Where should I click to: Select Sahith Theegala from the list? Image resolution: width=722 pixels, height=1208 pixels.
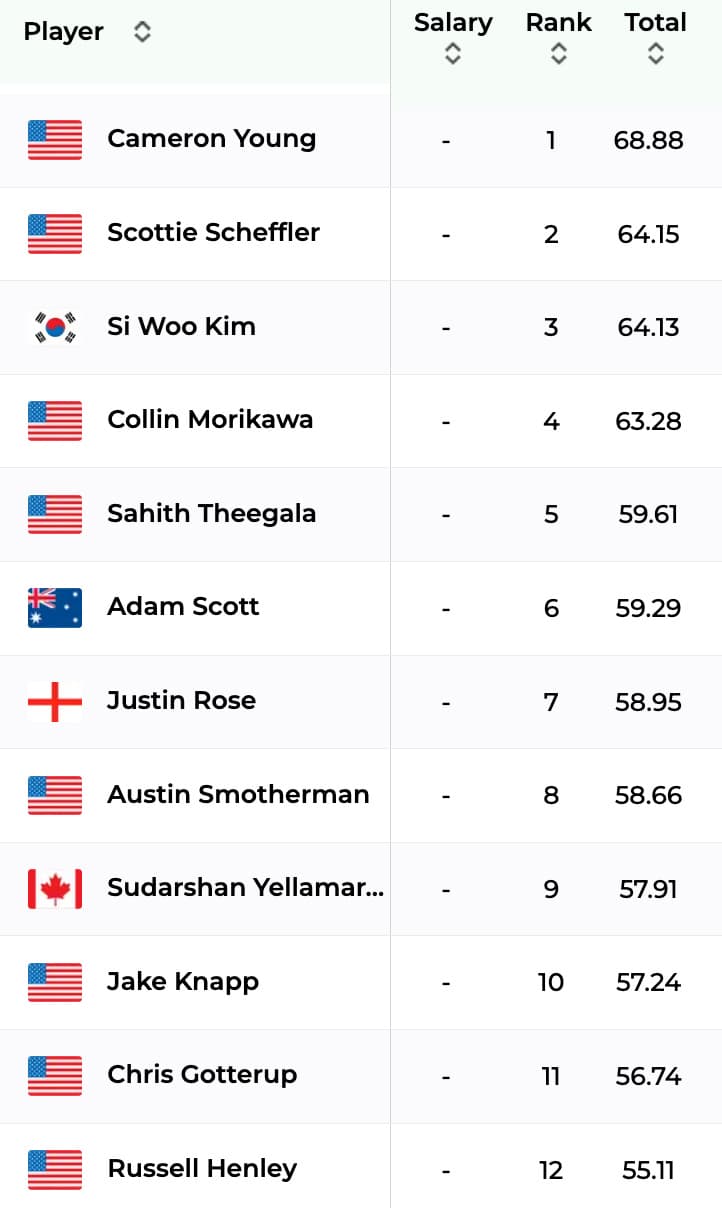(x=210, y=515)
